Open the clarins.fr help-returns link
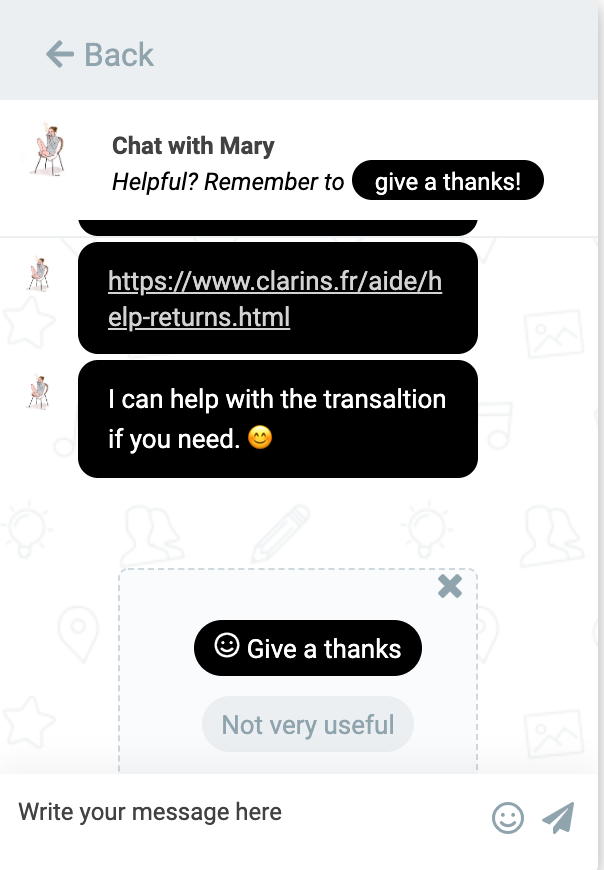 click(x=274, y=299)
